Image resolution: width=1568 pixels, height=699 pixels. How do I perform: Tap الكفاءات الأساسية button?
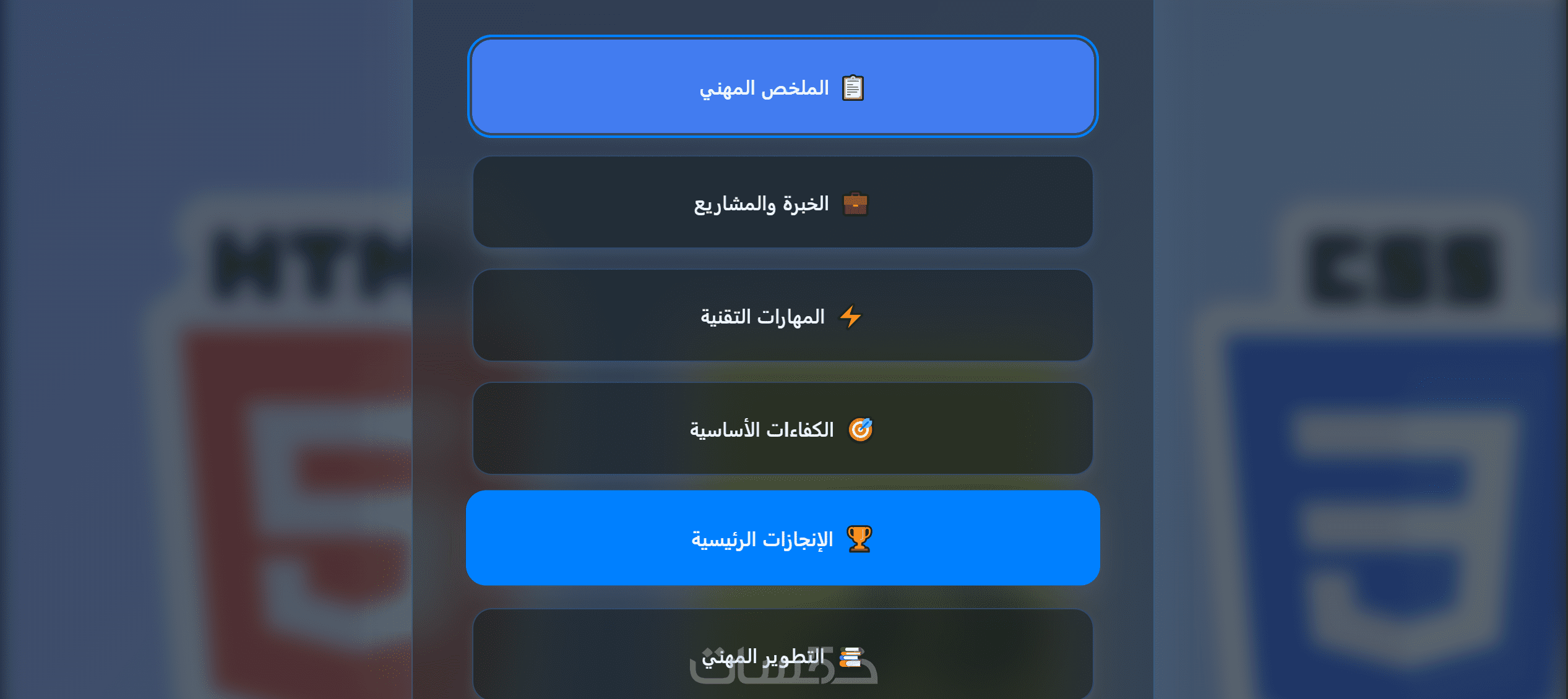(782, 429)
